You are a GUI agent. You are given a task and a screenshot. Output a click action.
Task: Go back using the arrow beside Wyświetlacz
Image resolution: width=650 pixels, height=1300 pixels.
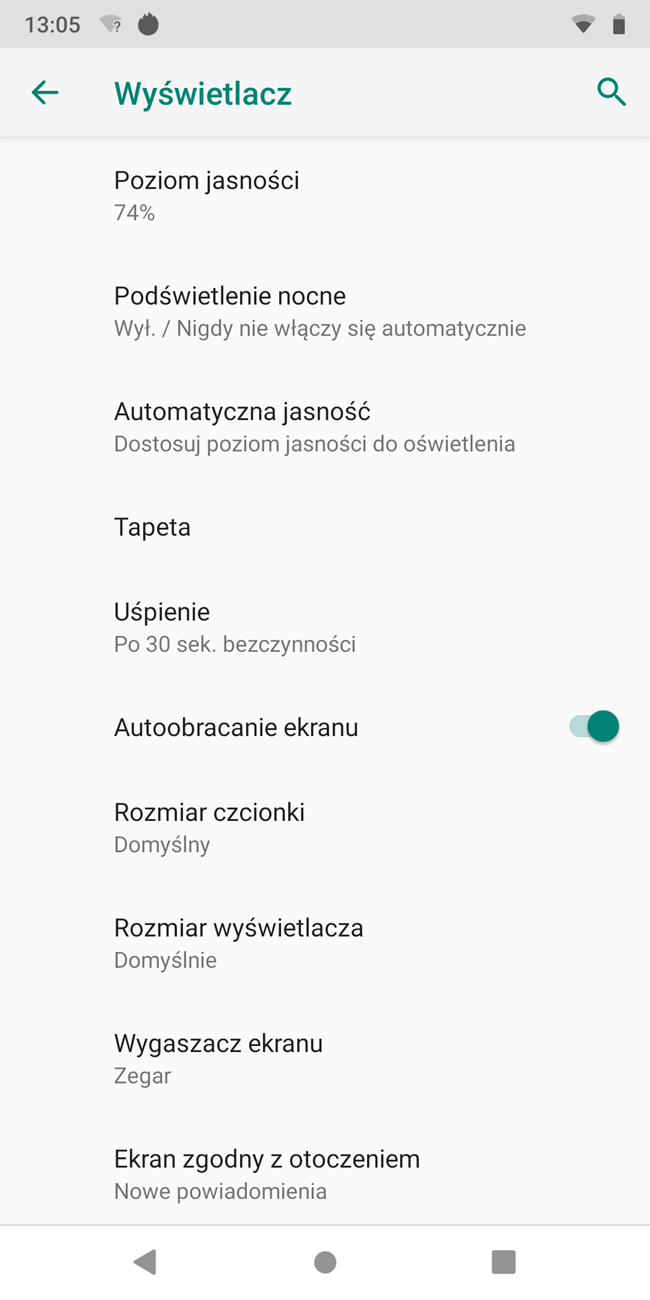pyautogui.click(x=45, y=93)
